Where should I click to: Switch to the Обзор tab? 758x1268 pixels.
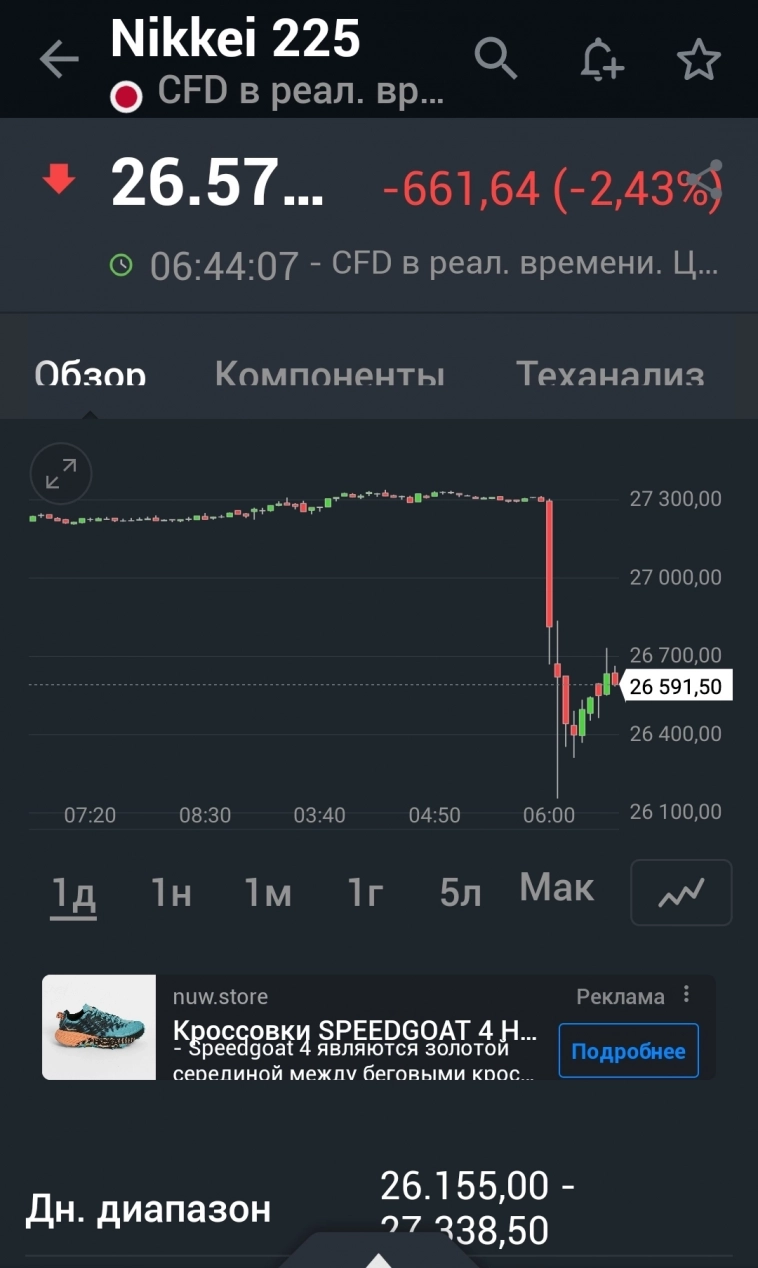pos(90,375)
